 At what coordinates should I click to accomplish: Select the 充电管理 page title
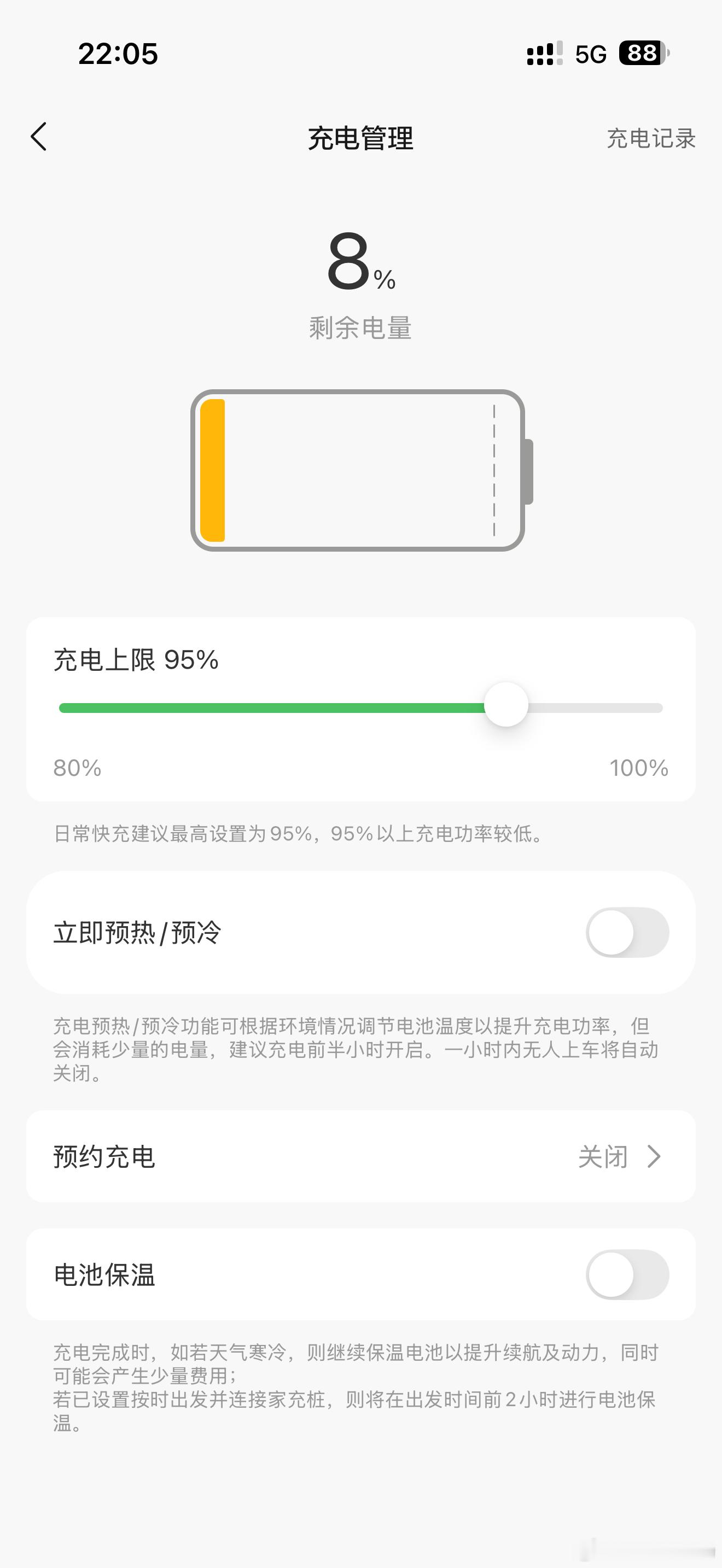point(360,138)
